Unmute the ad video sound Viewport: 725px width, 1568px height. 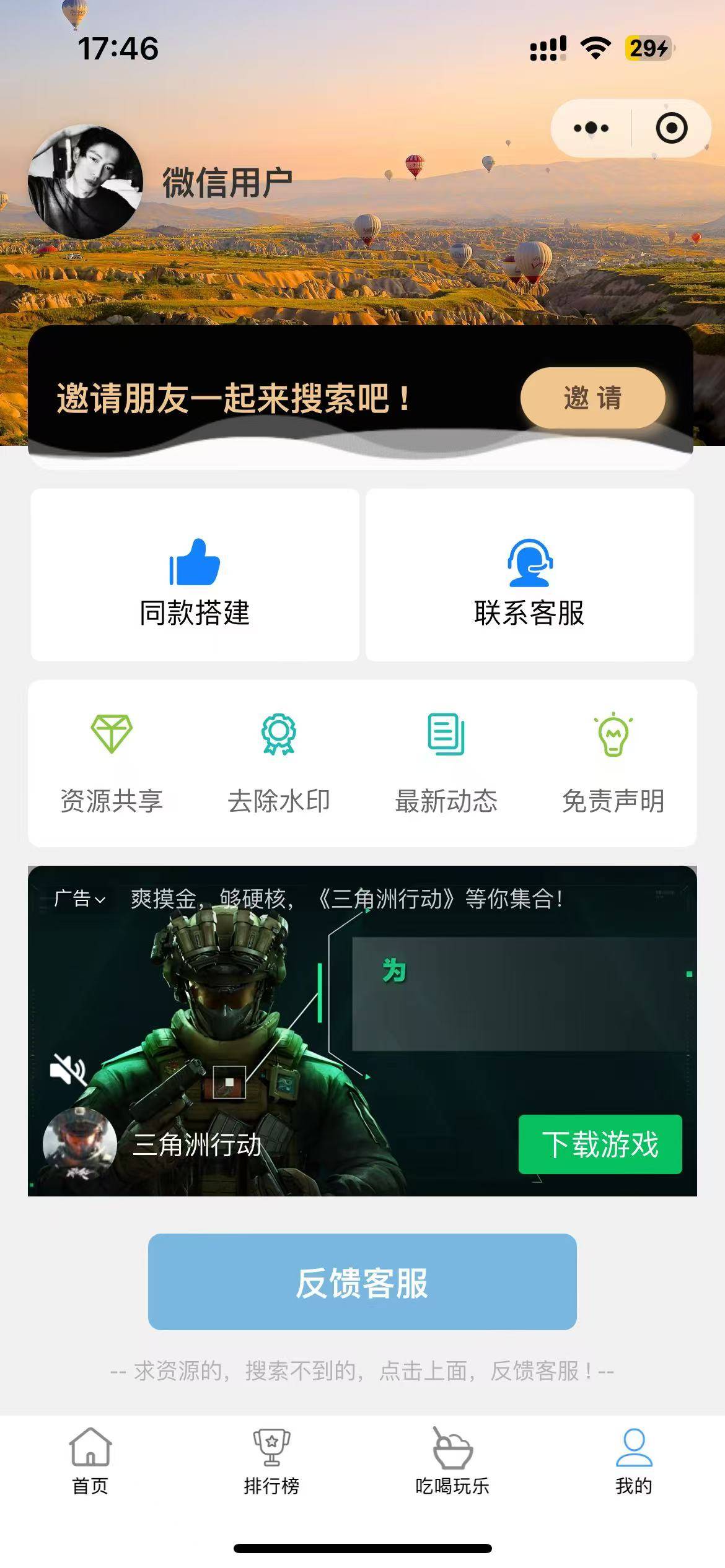tap(68, 1069)
